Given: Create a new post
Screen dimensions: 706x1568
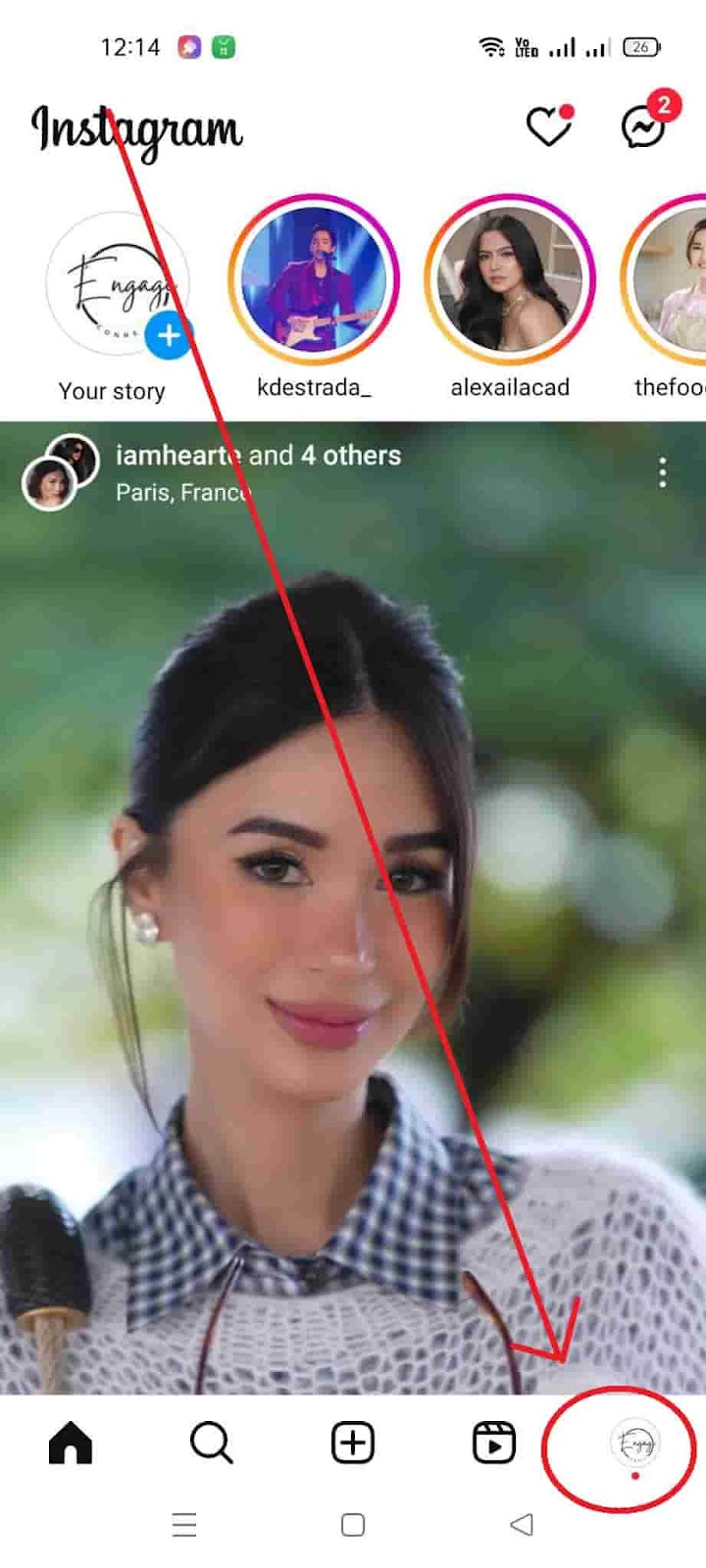Looking at the screenshot, I should pos(353,1443).
